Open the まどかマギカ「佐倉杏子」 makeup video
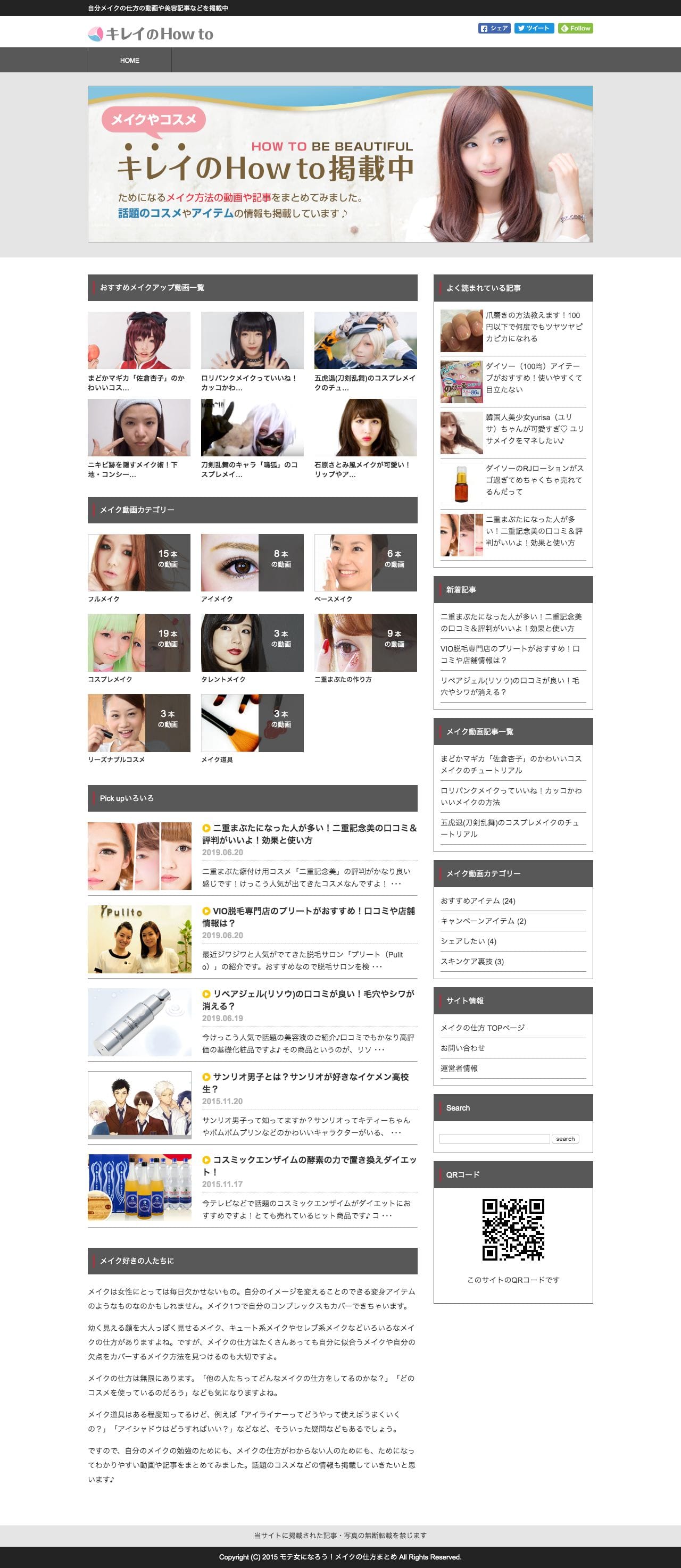Image resolution: width=681 pixels, height=1568 pixels. pyautogui.click(x=139, y=340)
